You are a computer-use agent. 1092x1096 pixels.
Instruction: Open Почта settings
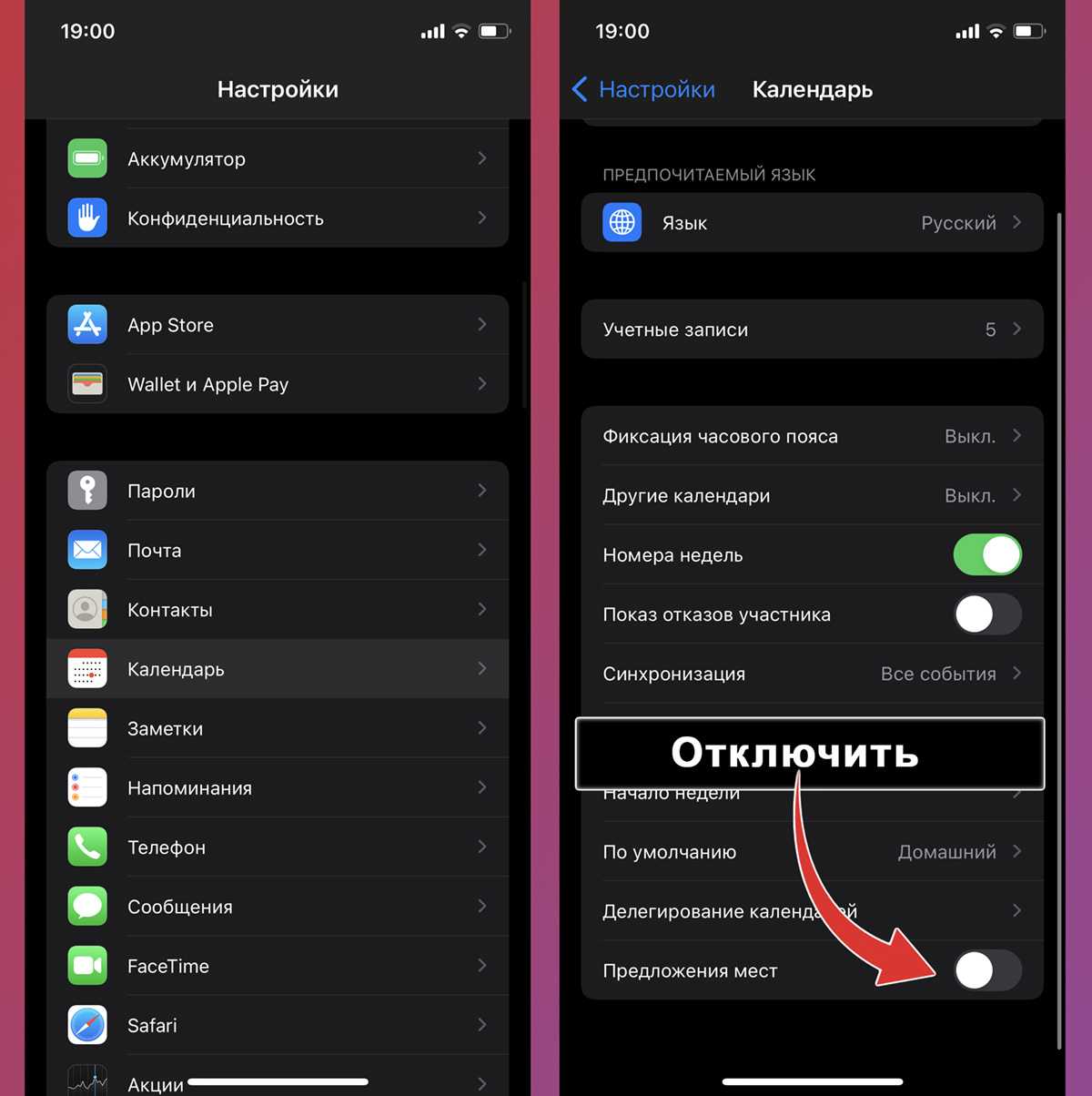click(x=278, y=550)
